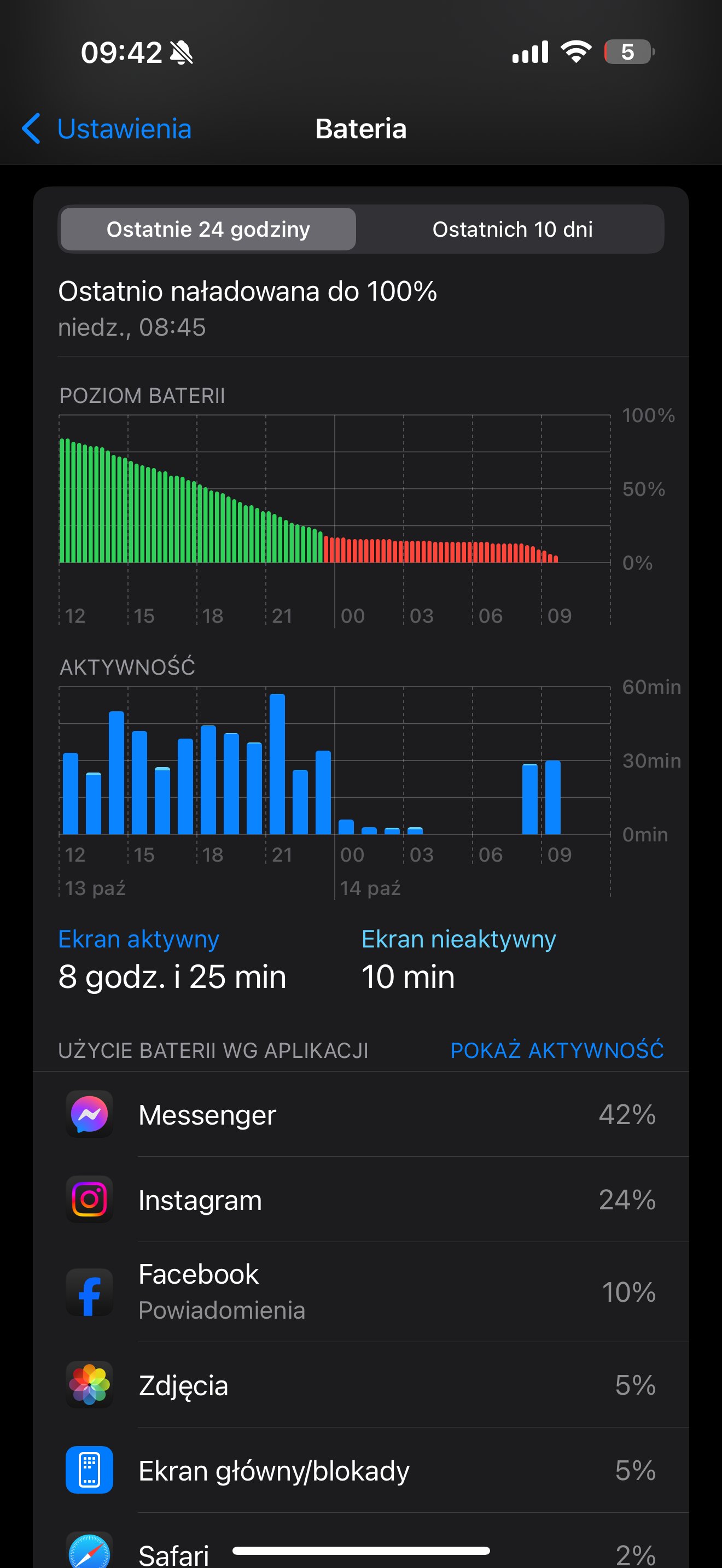Open Instagram battery usage row
Viewport: 722px width, 1568px height.
[x=361, y=1200]
